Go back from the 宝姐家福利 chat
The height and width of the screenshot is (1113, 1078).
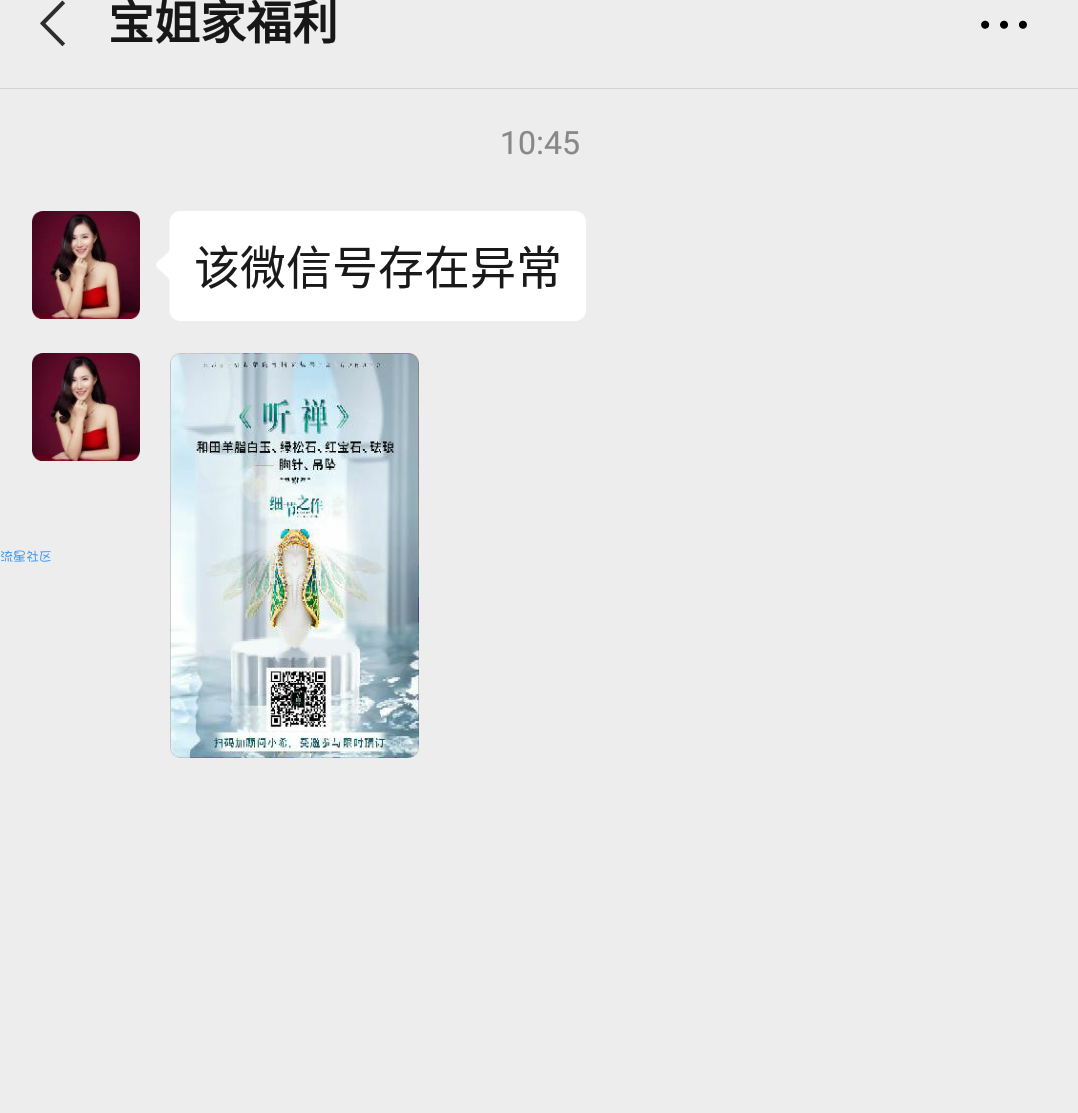point(53,24)
